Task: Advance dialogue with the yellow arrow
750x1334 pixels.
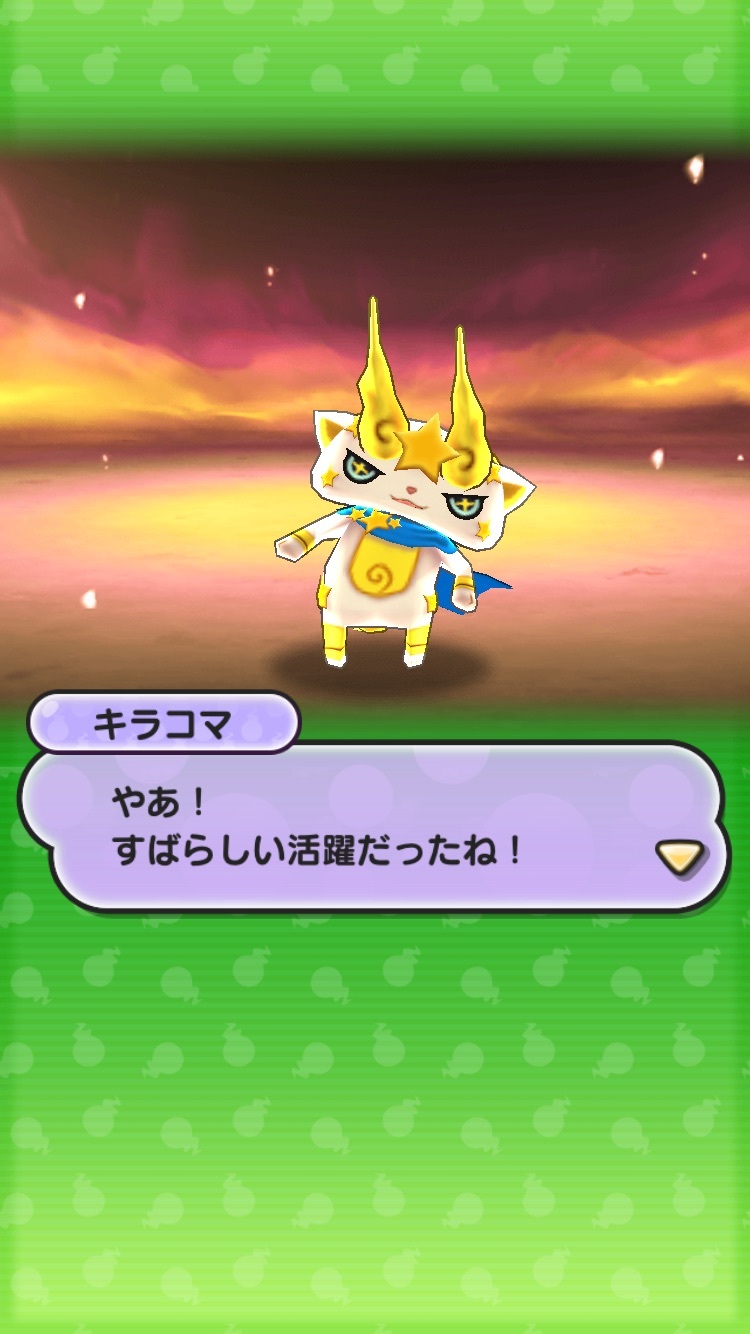Action: (679, 855)
